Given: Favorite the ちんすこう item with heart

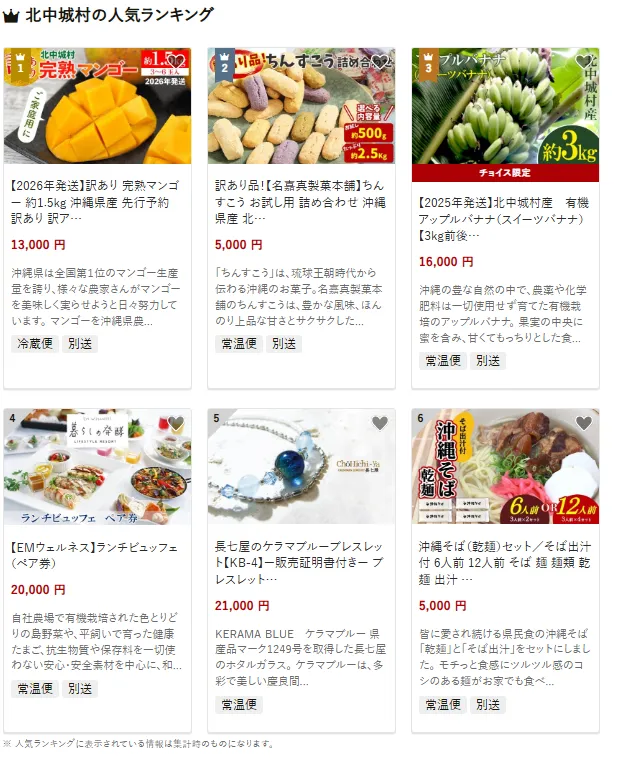Looking at the screenshot, I should [x=379, y=63].
